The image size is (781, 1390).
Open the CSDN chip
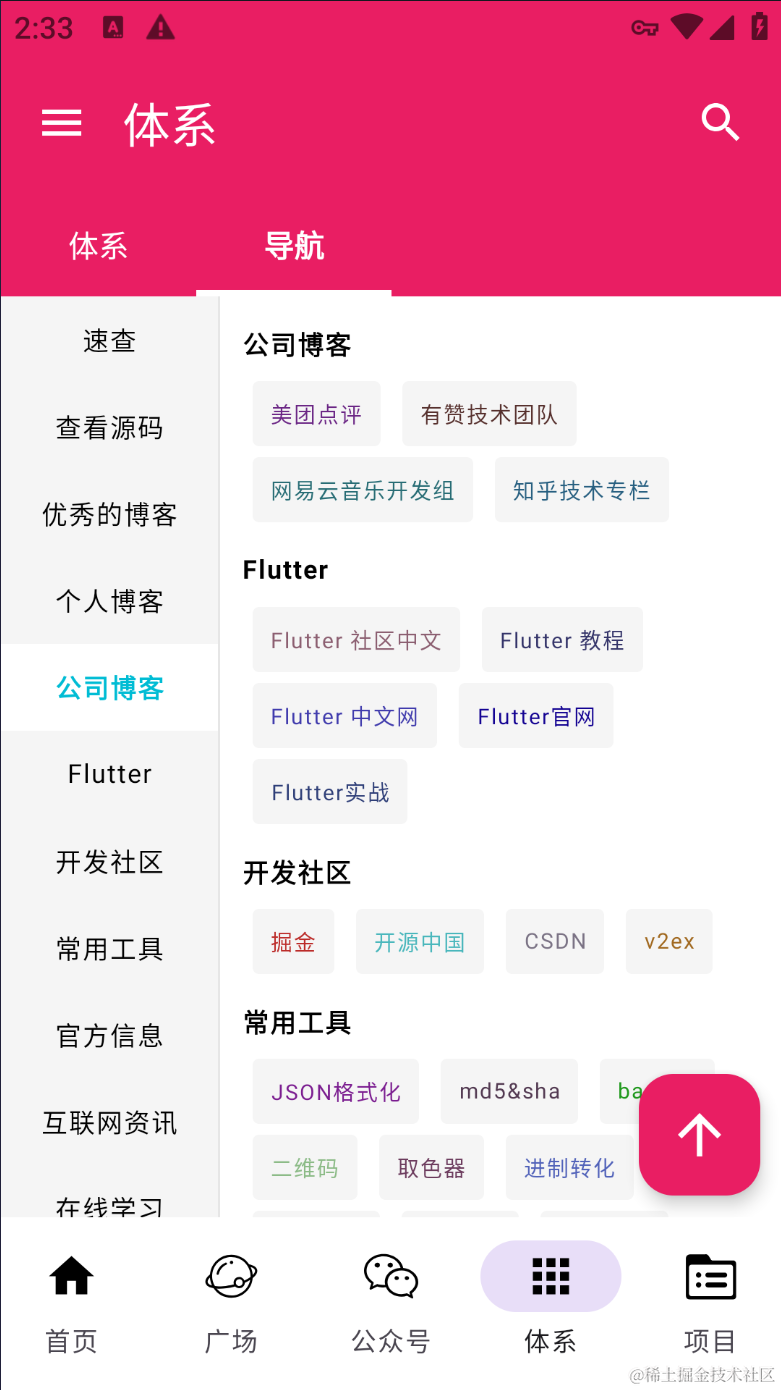point(555,941)
